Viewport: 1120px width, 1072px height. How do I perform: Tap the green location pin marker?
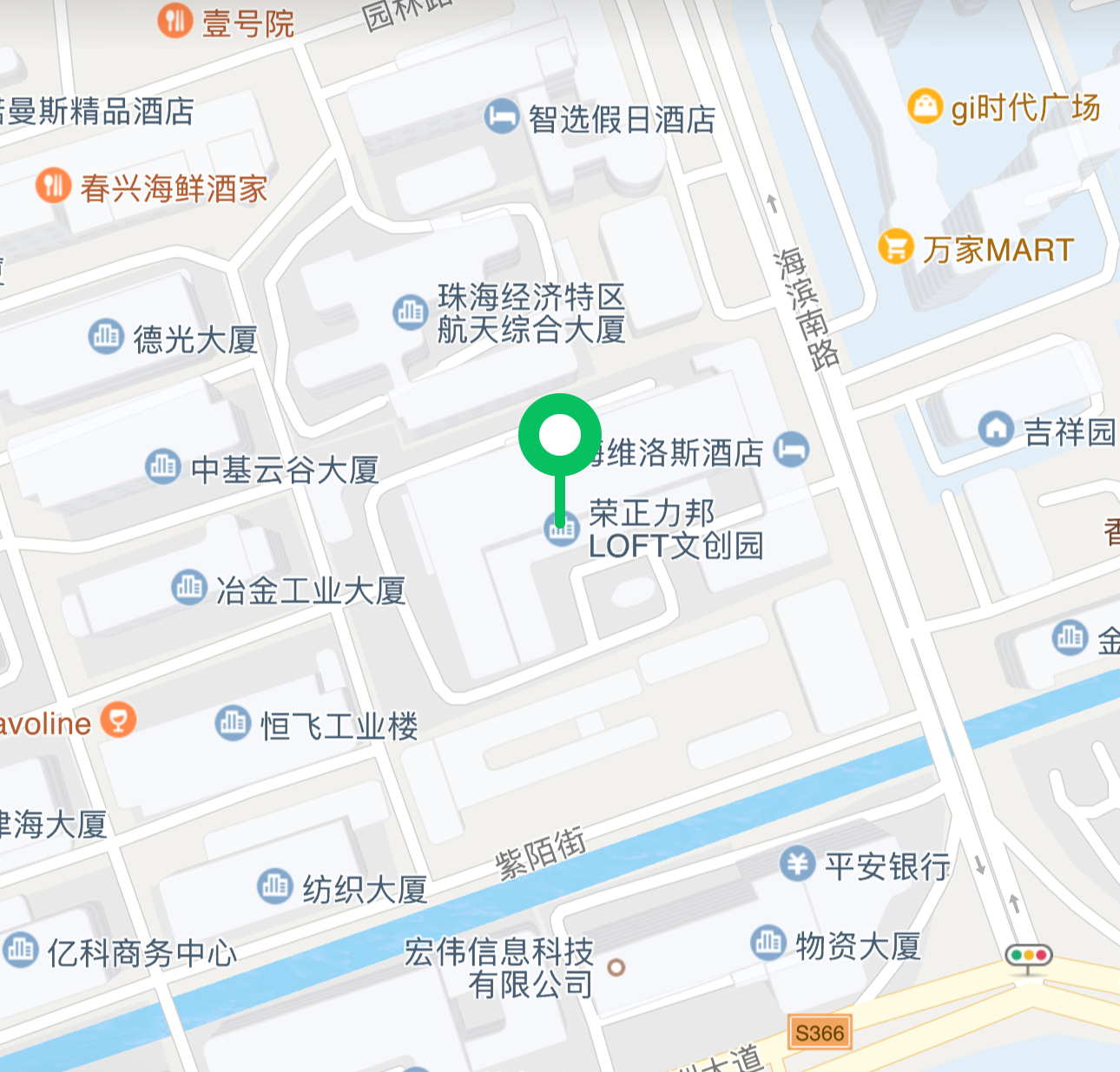tap(560, 436)
